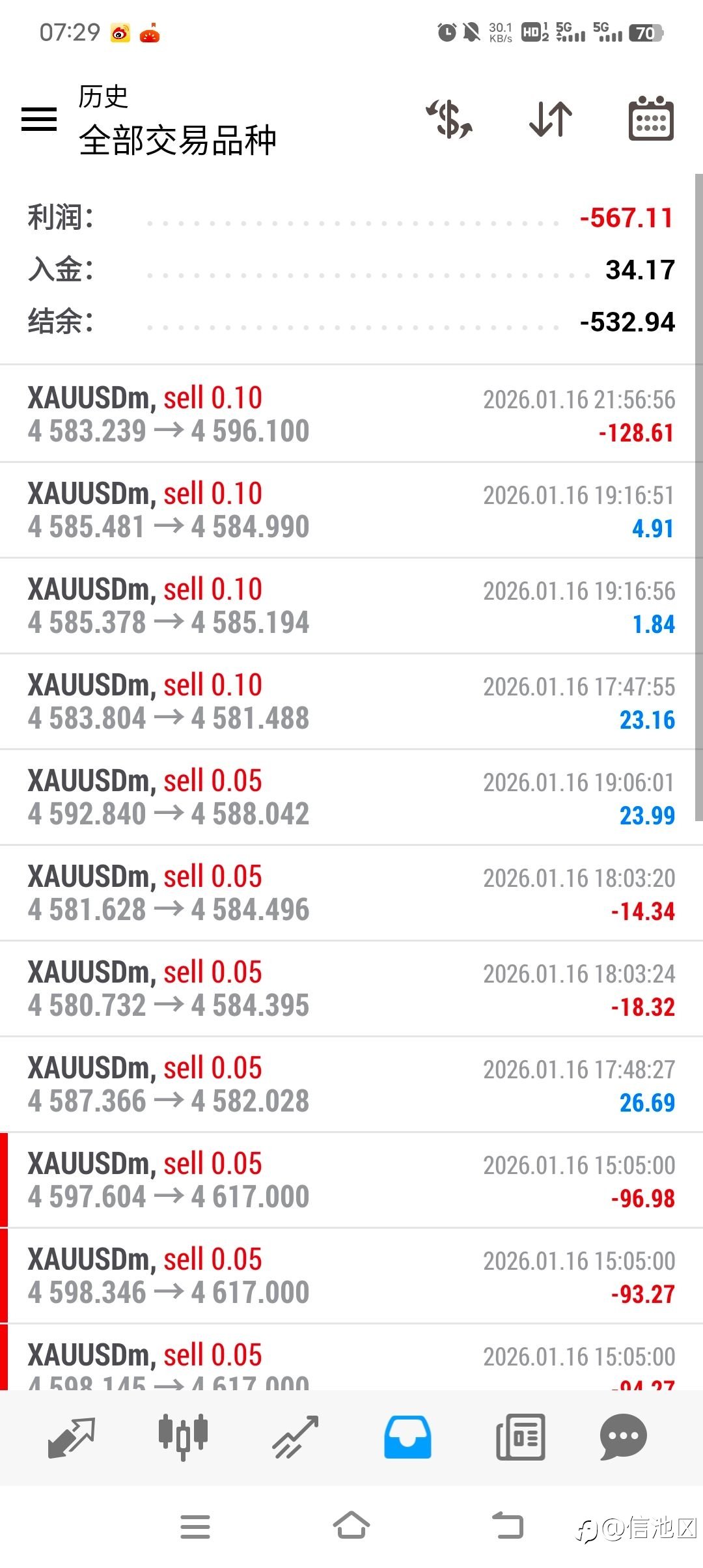The height and width of the screenshot is (1568, 703).
Task: Switch to the Trade tab
Action: 295,1436
